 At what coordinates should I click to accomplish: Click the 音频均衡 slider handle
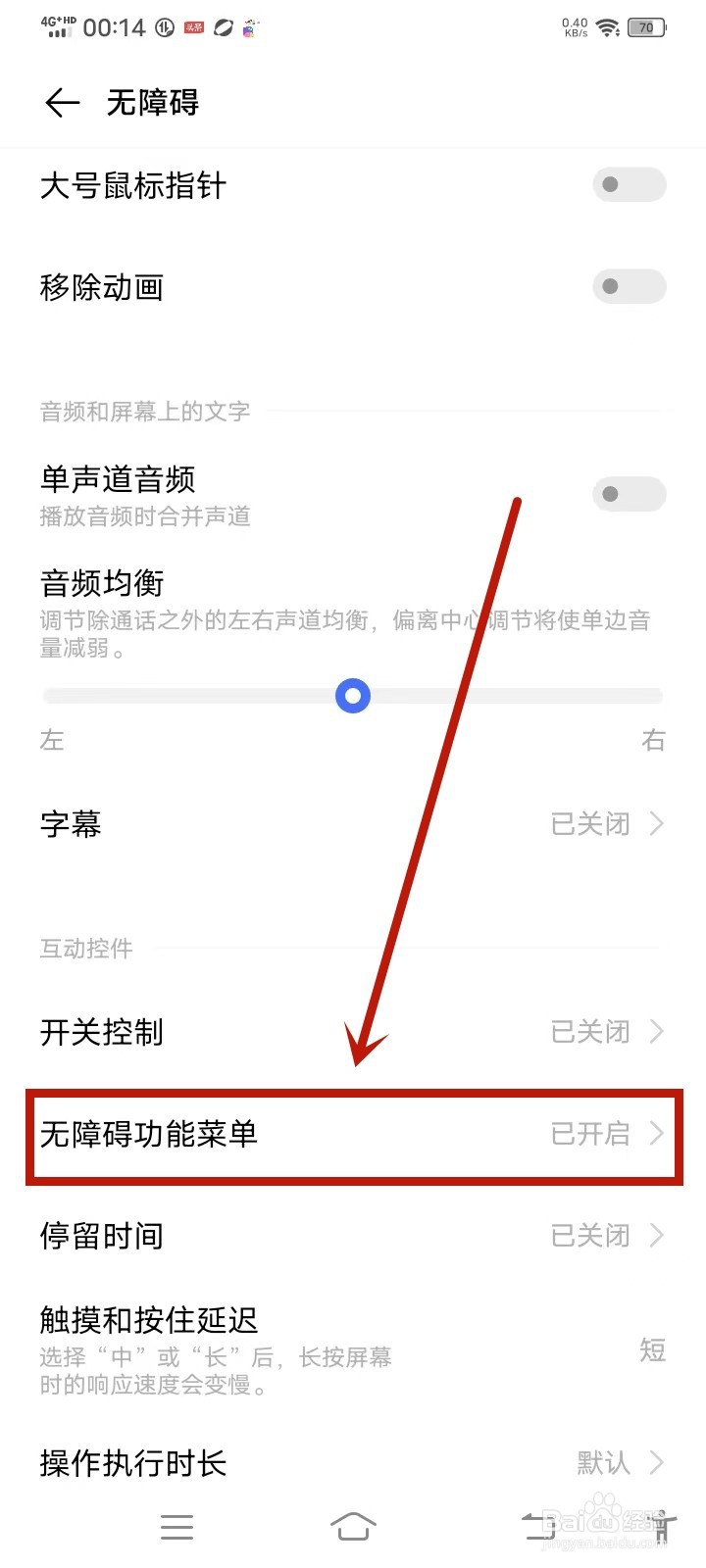point(352,696)
